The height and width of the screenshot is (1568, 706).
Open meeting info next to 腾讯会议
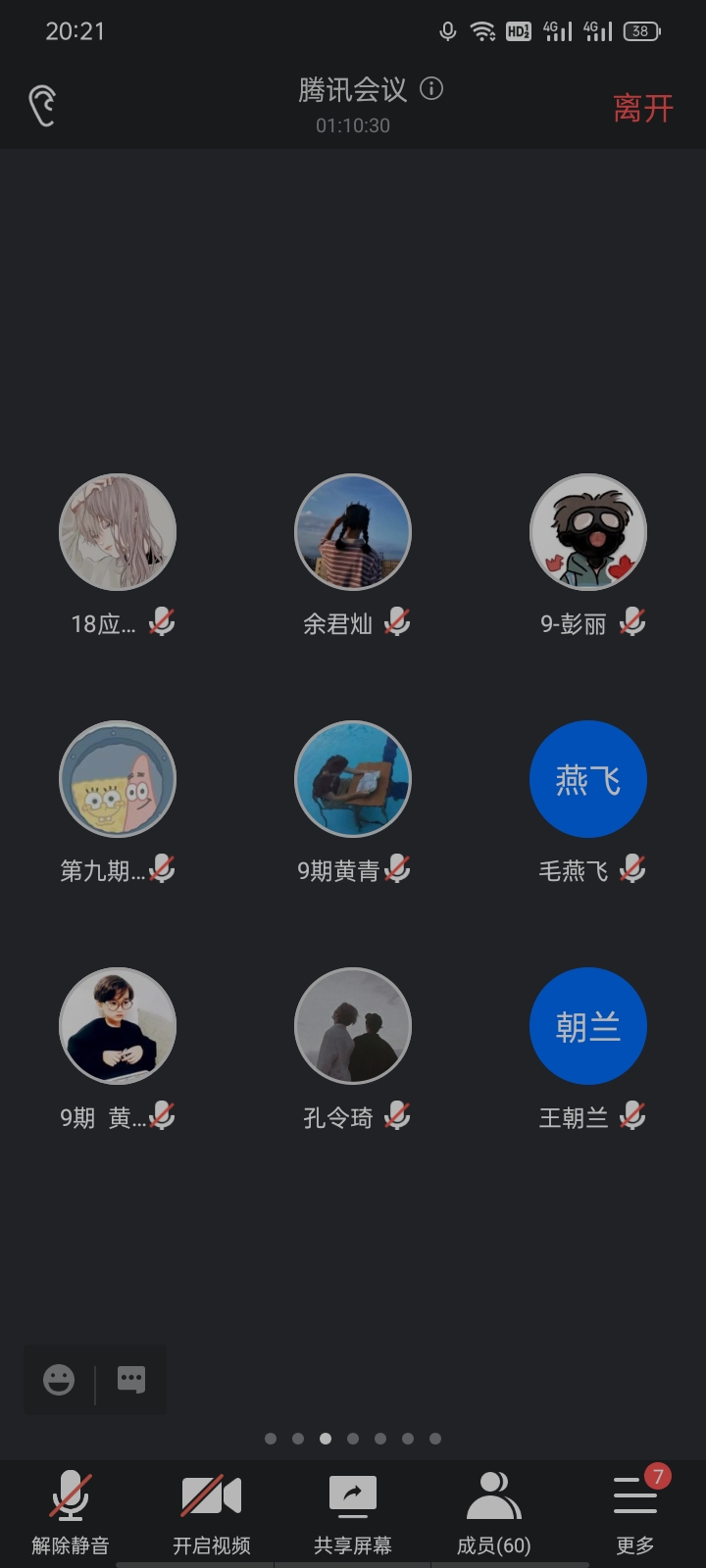point(431,89)
